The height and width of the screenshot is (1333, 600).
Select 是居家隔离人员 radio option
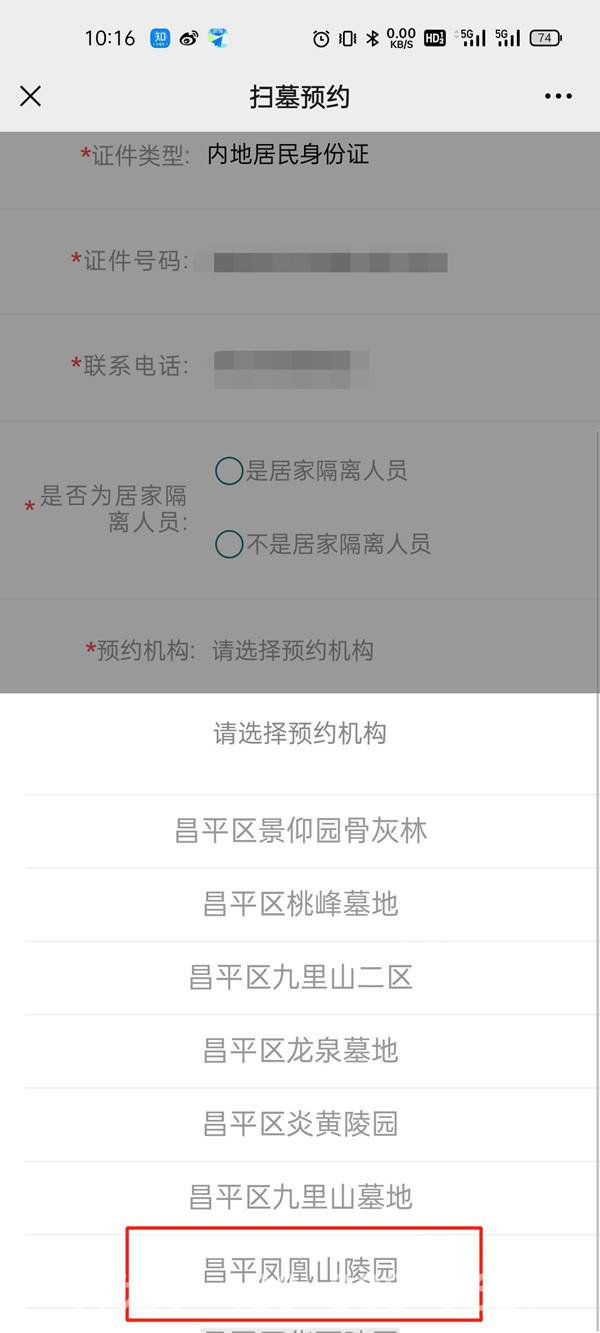click(229, 470)
